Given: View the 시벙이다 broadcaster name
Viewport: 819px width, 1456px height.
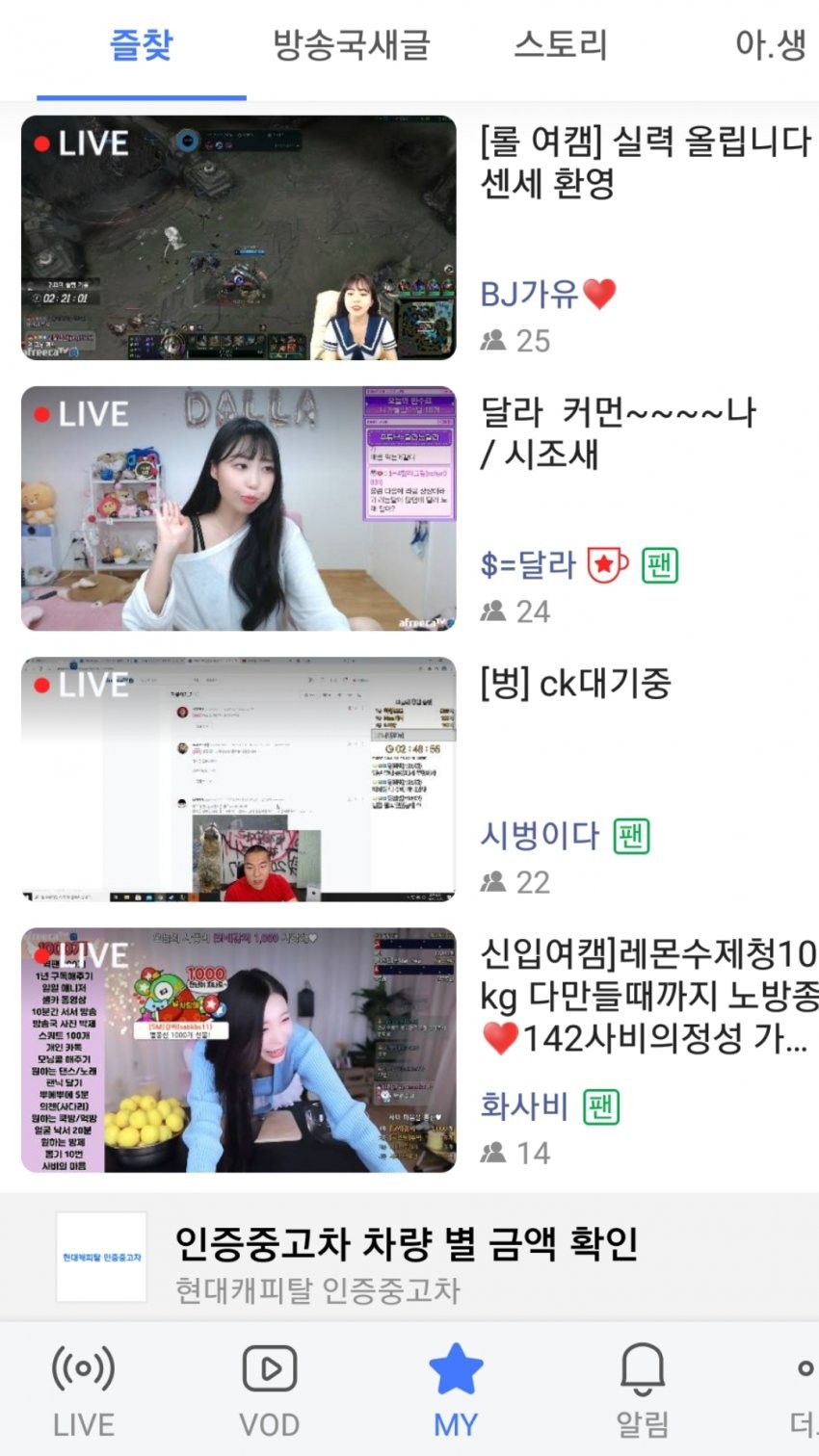Looking at the screenshot, I should pos(540,835).
